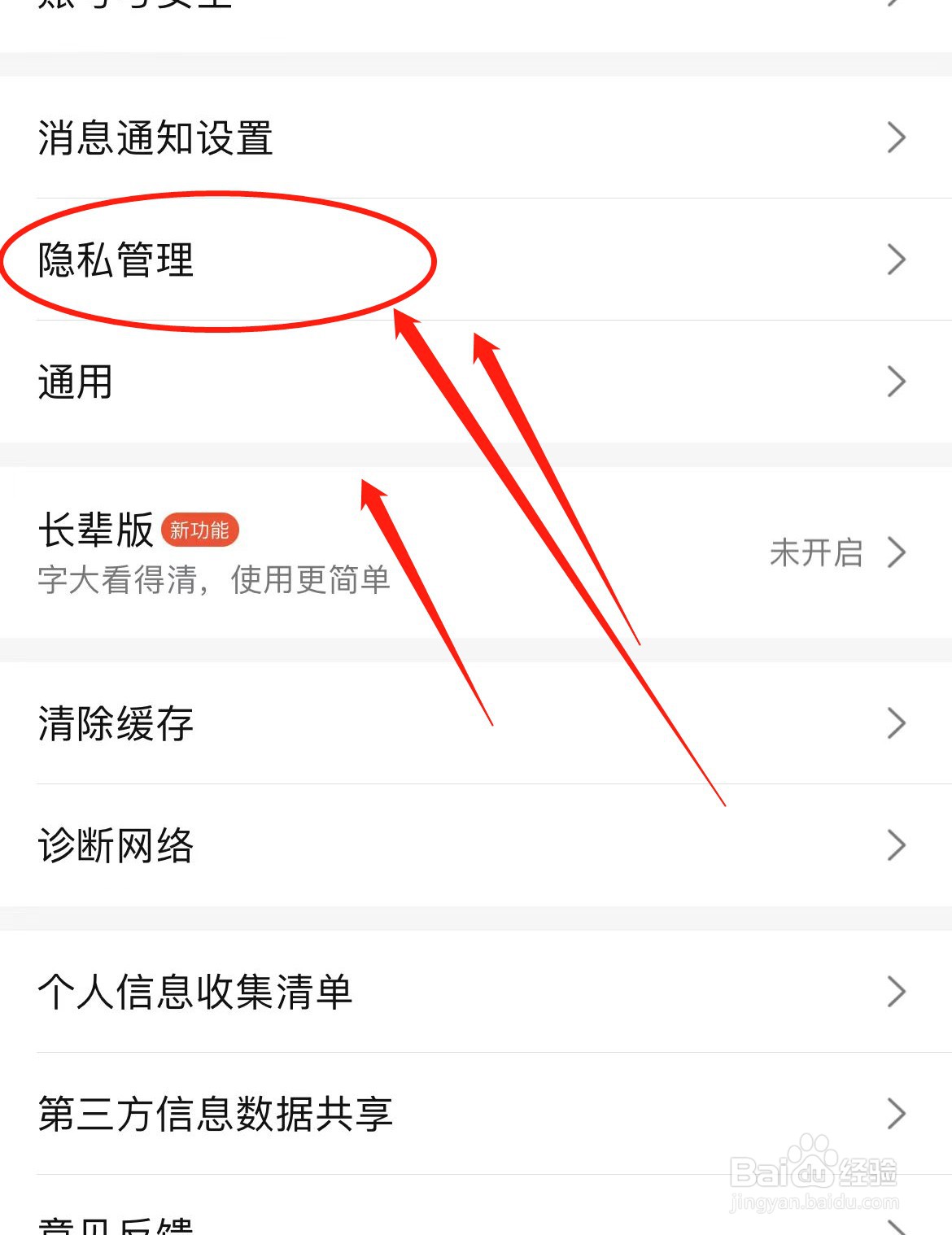View 个人信息收集清单 list
Viewport: 952px width, 1235px height.
[x=195, y=991]
